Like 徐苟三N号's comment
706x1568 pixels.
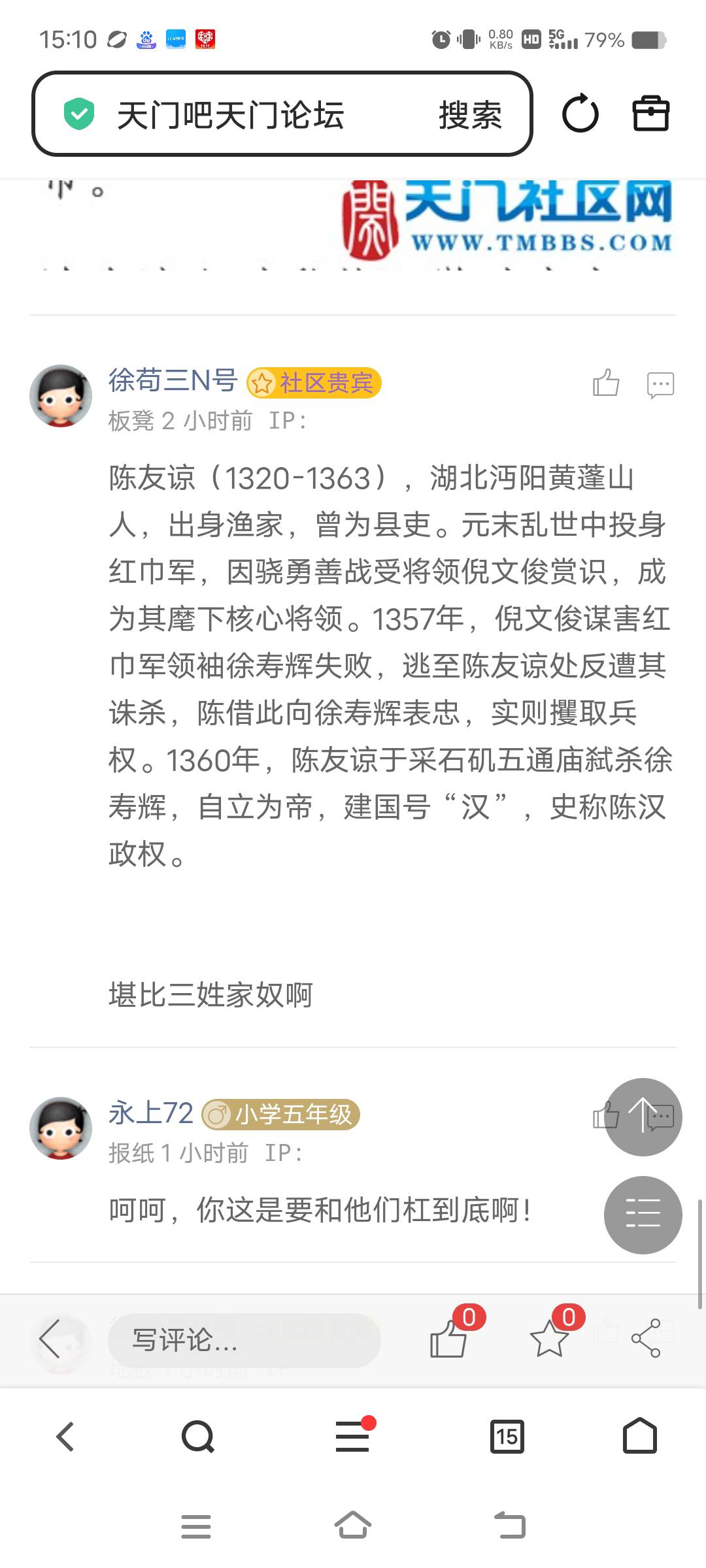click(605, 384)
